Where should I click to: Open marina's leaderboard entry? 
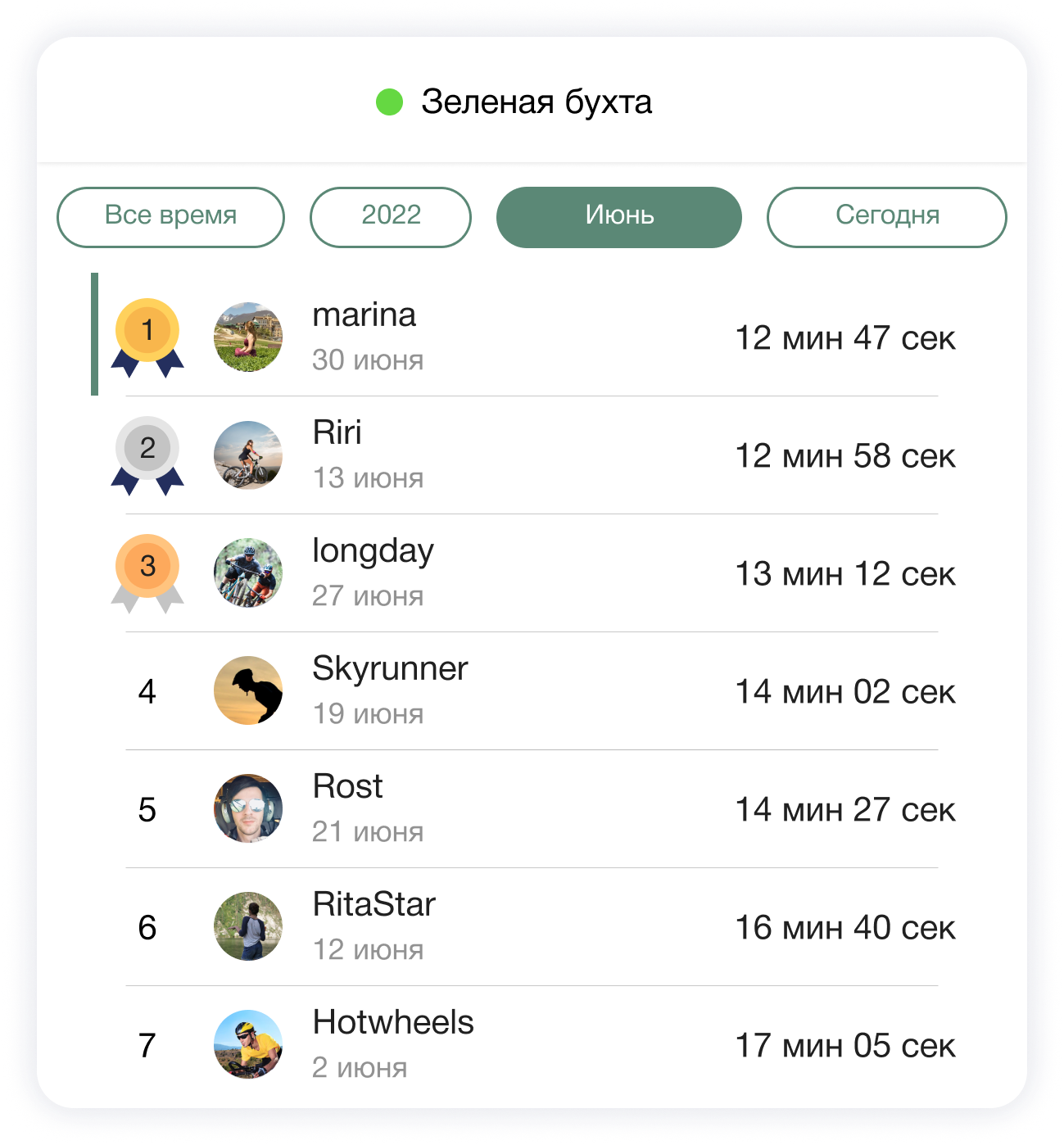(x=531, y=337)
